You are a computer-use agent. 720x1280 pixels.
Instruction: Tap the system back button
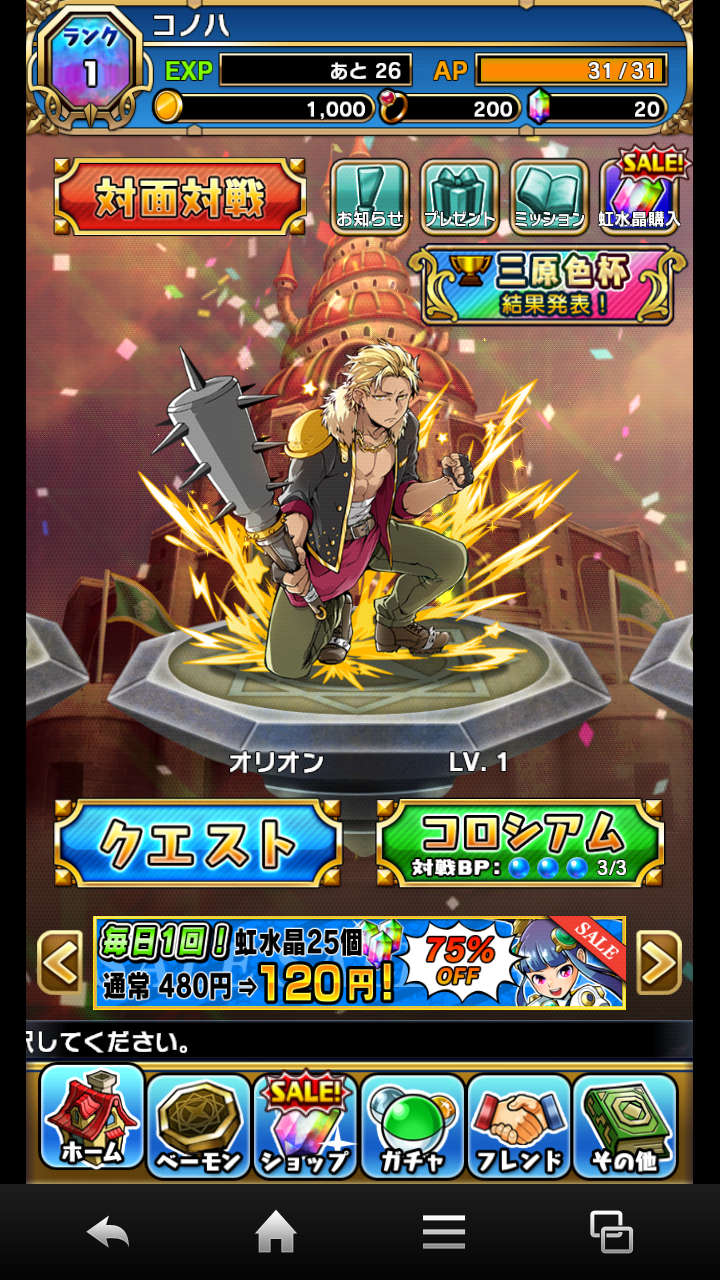[108, 1232]
